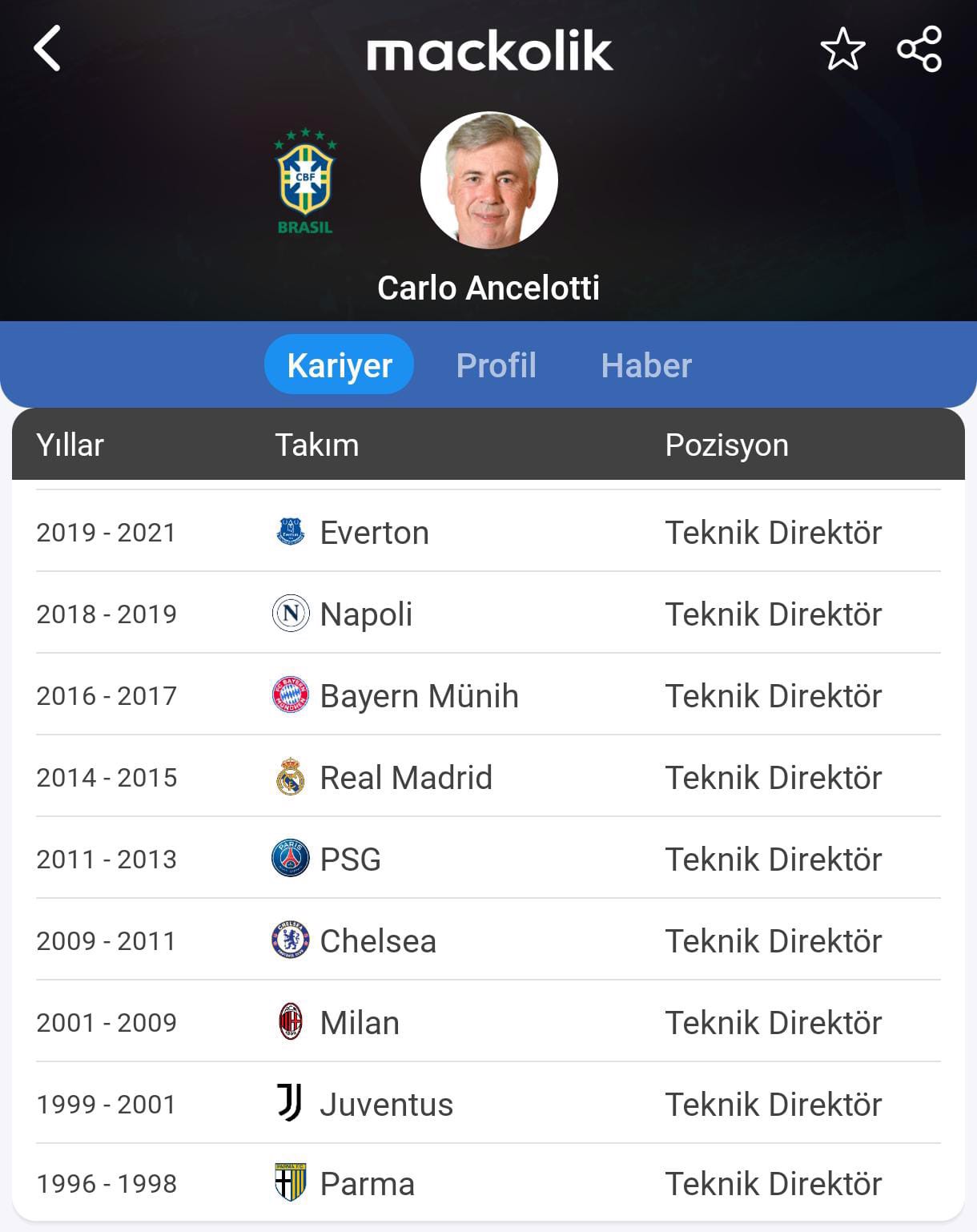977x1232 pixels.
Task: Share this coach page
Action: (919, 50)
